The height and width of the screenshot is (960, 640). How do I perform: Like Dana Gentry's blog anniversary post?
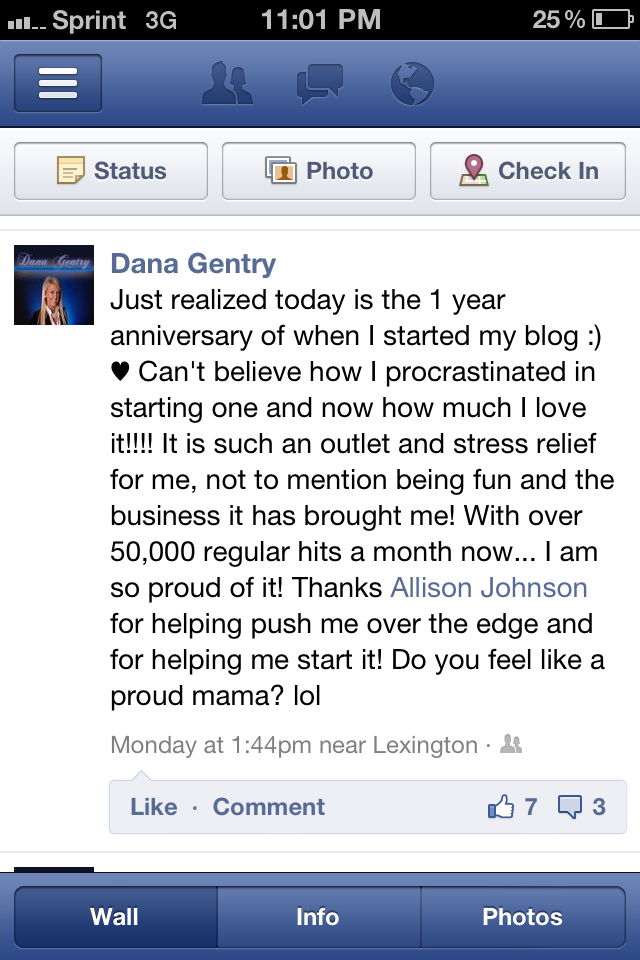point(154,807)
